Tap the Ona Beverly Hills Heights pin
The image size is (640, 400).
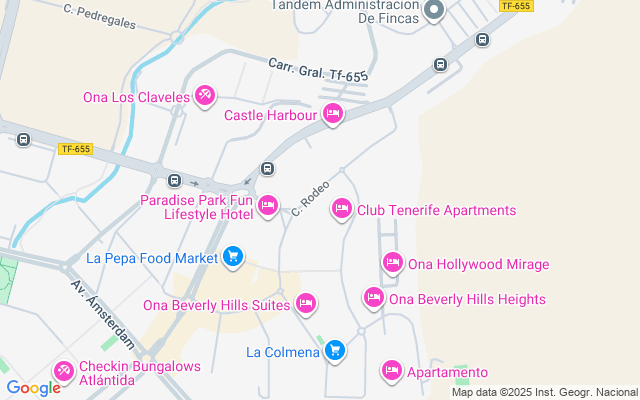[x=373, y=298]
